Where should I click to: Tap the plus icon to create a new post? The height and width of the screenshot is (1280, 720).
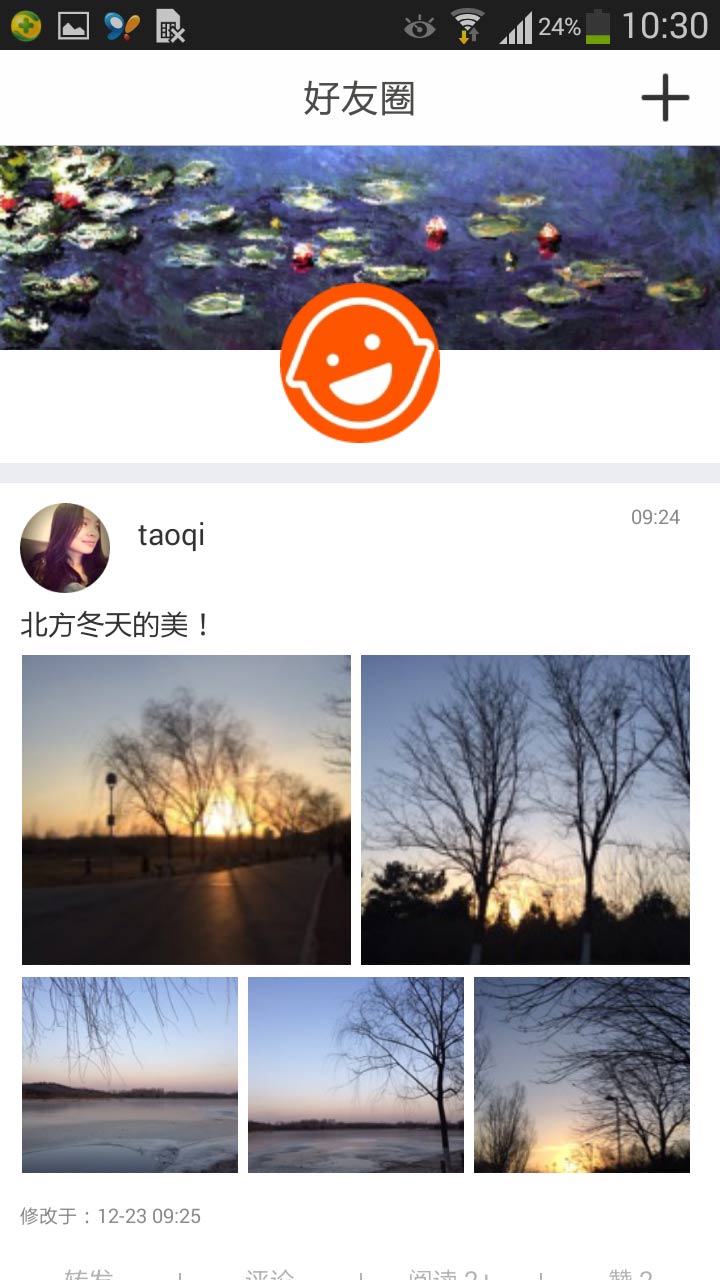coord(664,97)
